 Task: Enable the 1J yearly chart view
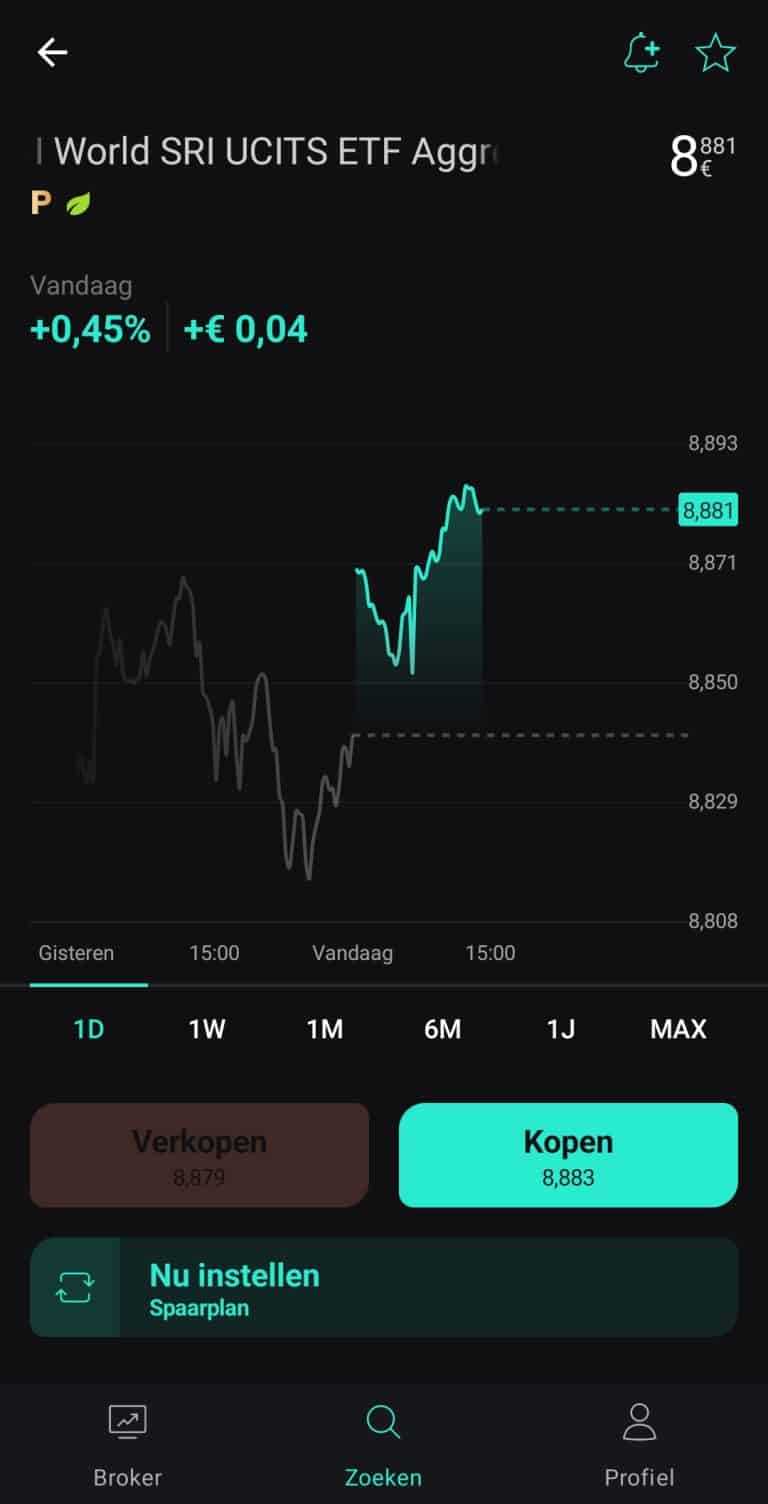pos(560,1028)
